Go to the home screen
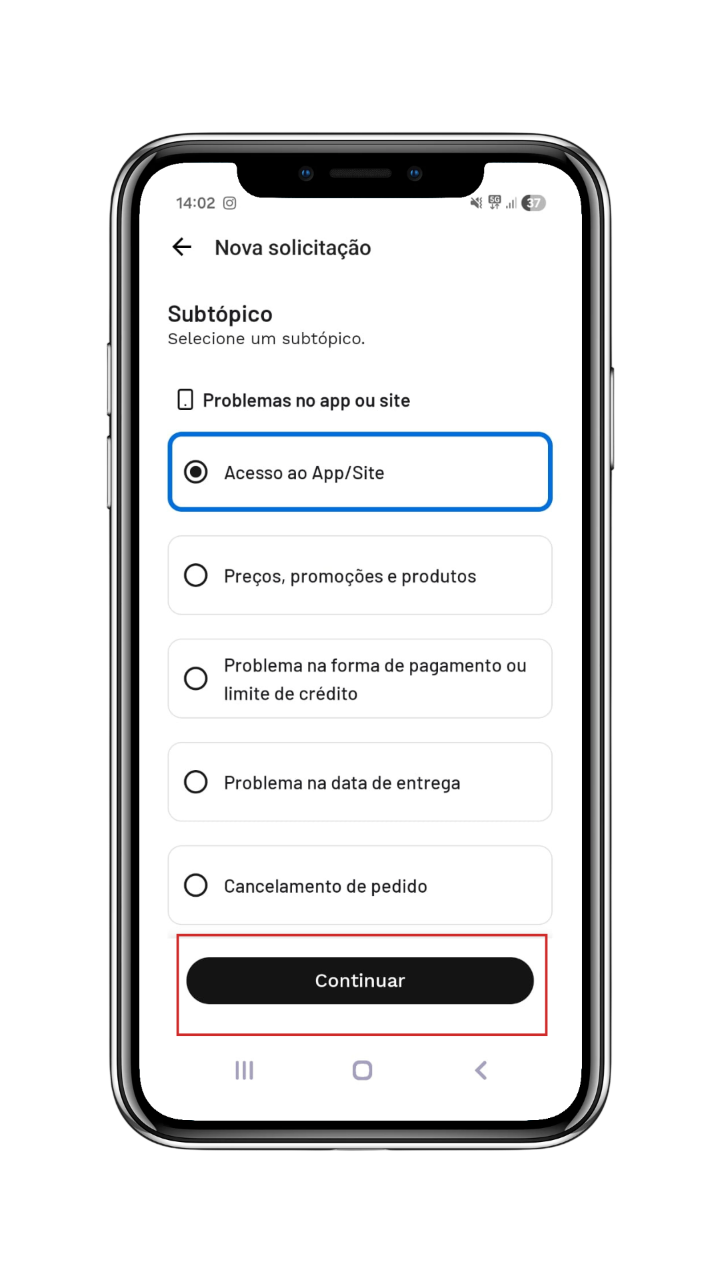This screenshot has height=1280, width=720. [362, 1070]
